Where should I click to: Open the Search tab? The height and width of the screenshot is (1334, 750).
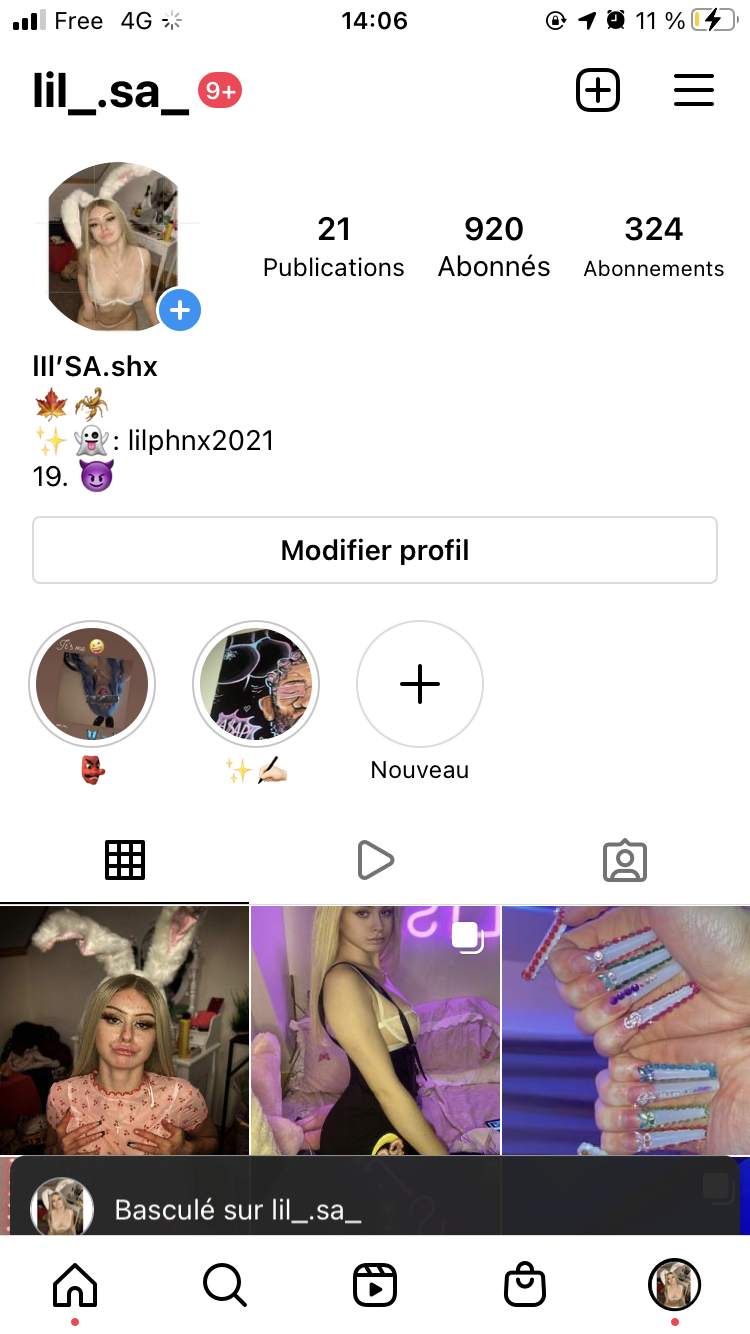225,1285
